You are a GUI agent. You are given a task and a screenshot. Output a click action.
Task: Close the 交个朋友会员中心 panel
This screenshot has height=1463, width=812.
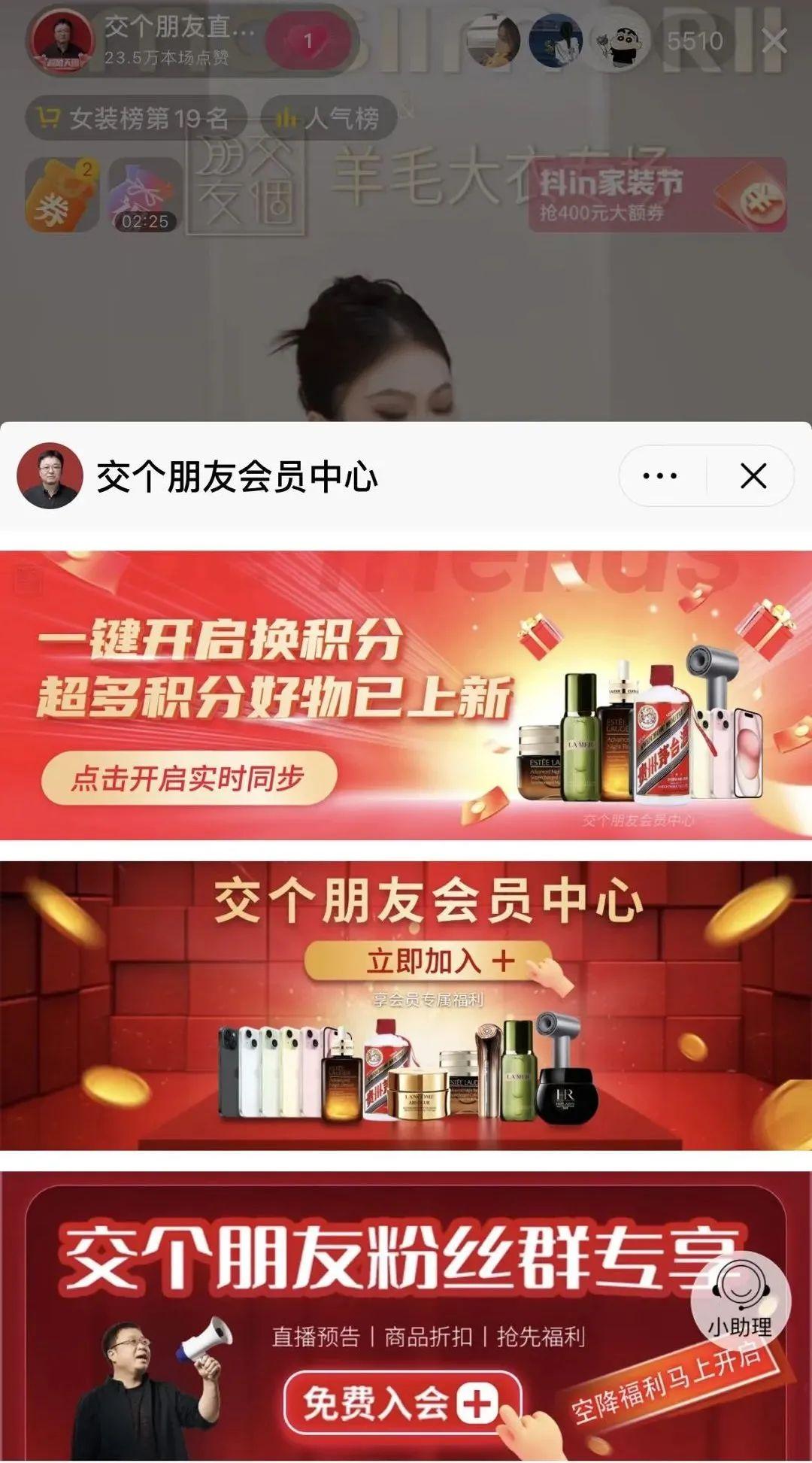(x=753, y=476)
